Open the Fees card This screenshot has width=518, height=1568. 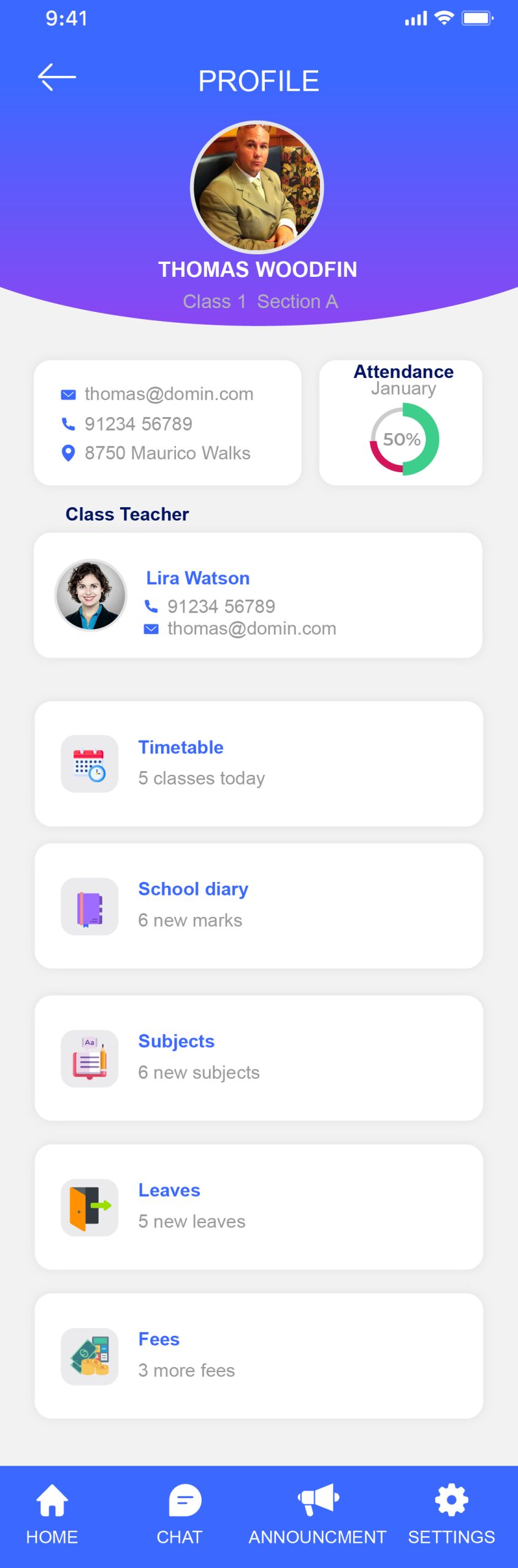pos(258,1355)
